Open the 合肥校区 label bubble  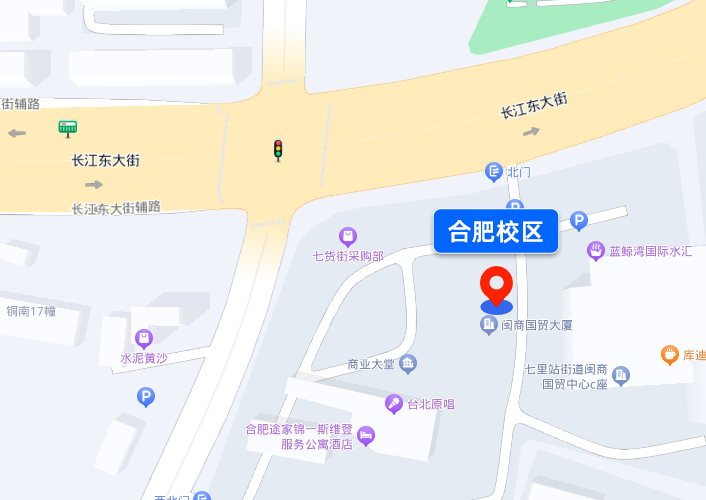496,232
